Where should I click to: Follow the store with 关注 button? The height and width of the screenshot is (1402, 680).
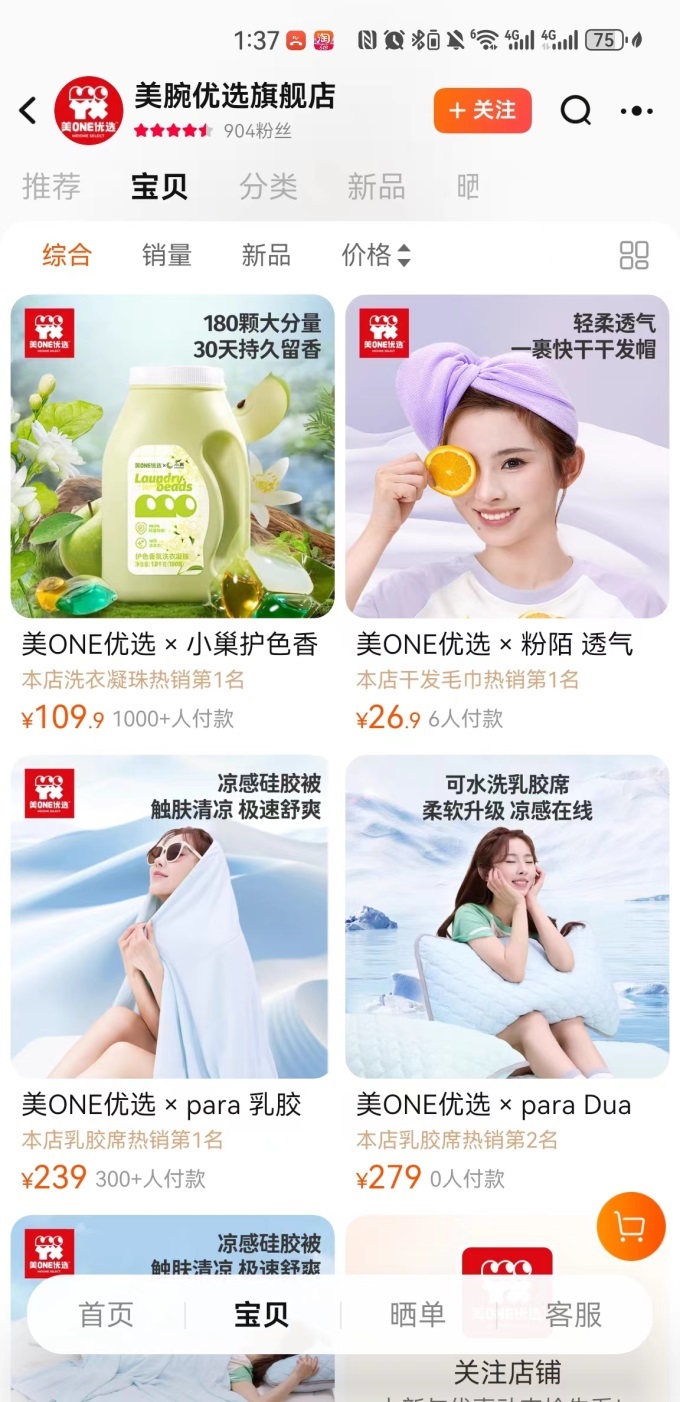(x=482, y=110)
